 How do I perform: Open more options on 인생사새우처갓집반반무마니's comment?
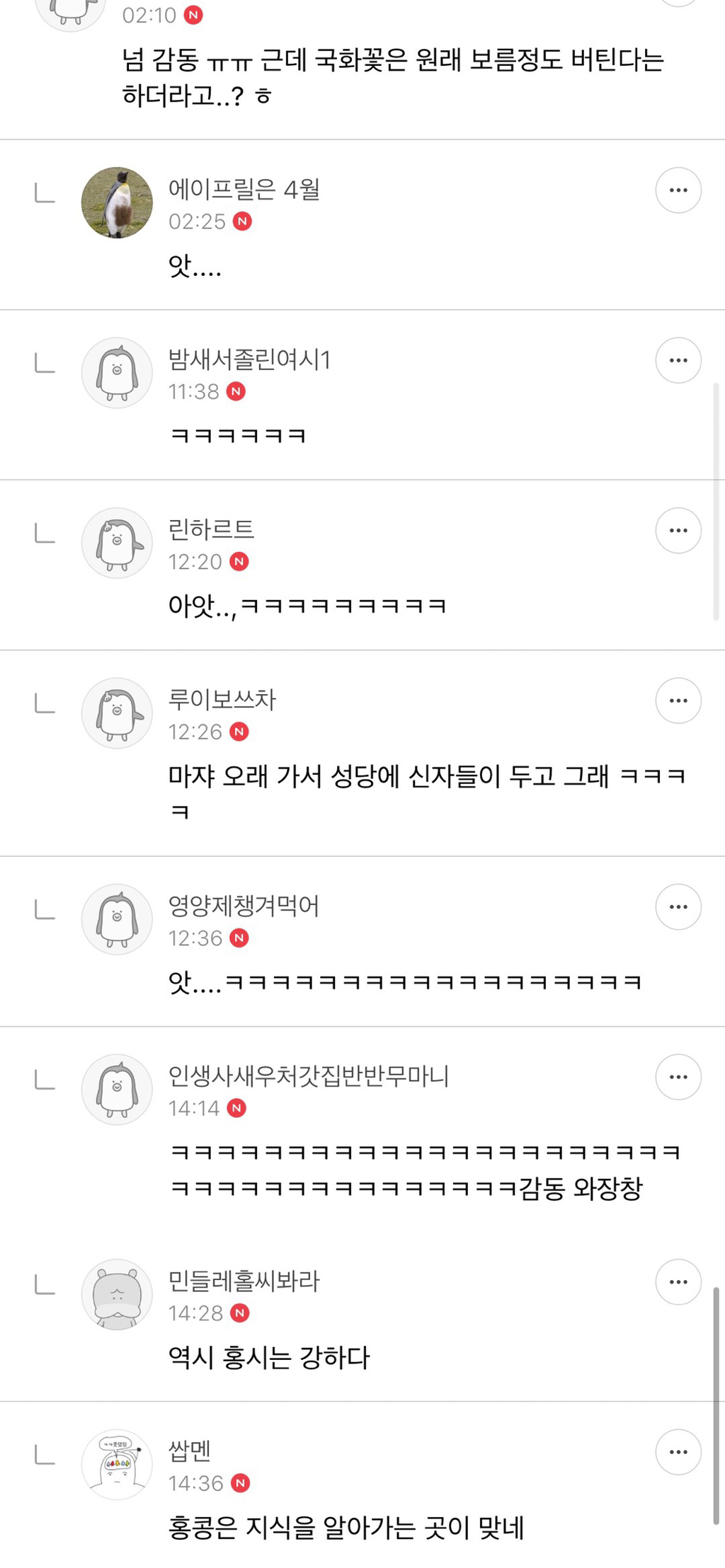(678, 1077)
